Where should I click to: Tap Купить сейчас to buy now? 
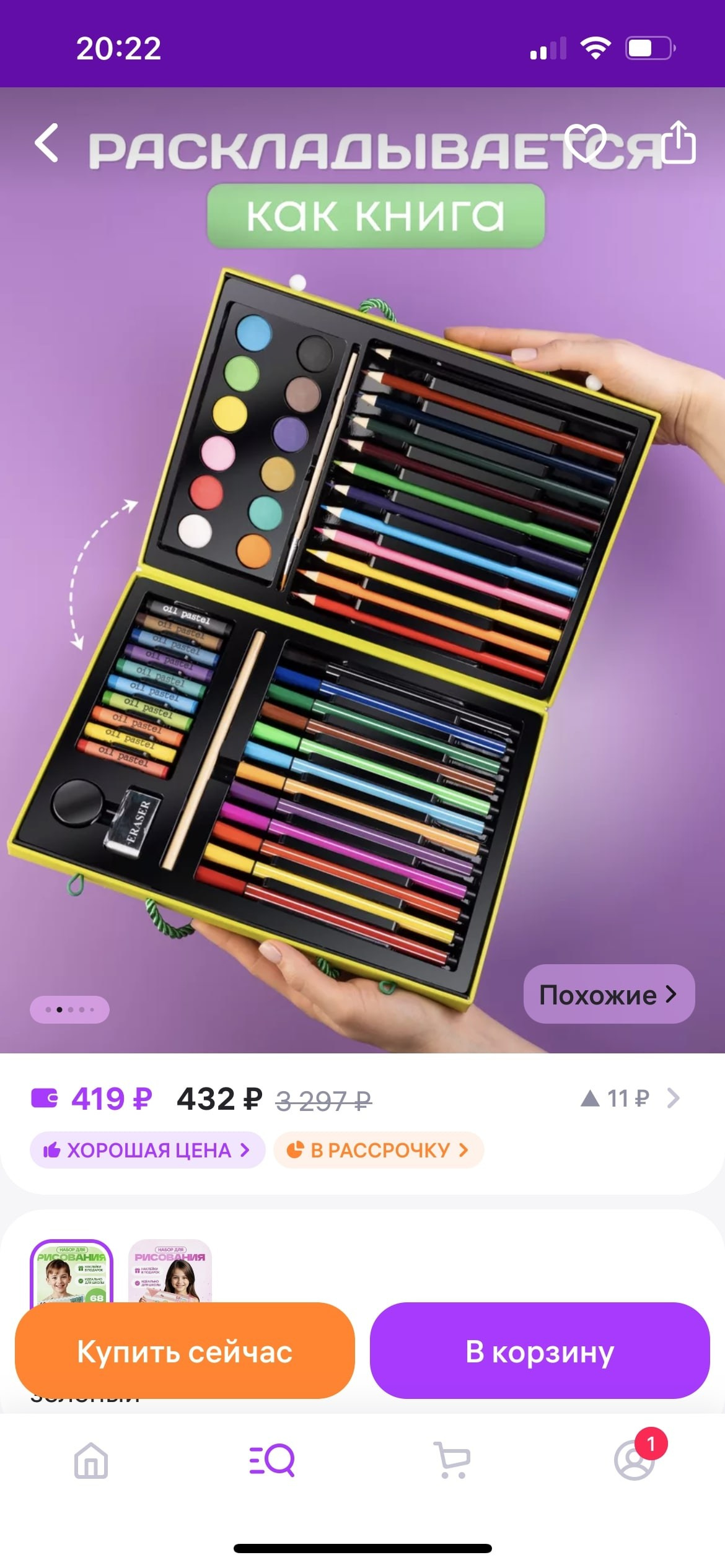pyautogui.click(x=185, y=1351)
